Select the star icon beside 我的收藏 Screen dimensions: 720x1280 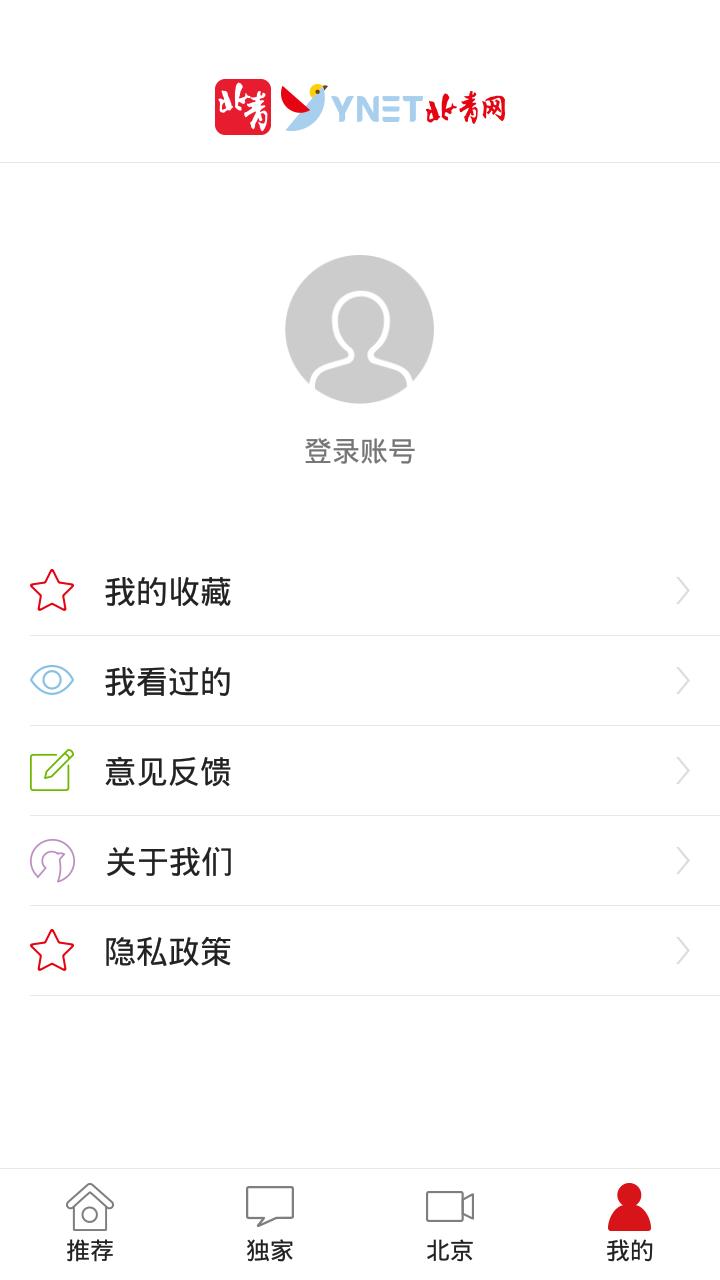point(52,591)
